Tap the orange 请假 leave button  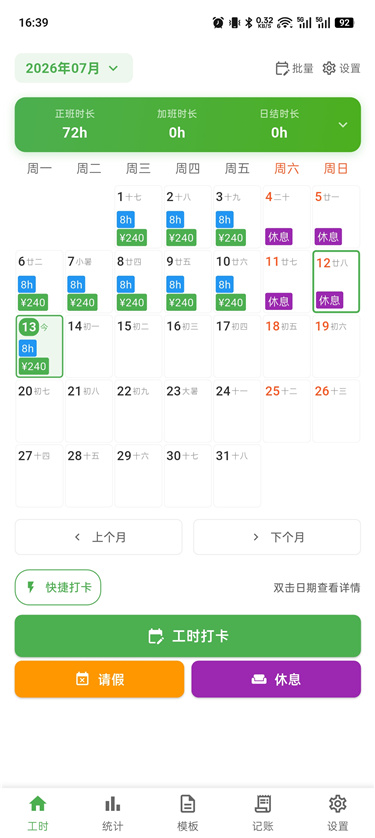coord(99,679)
